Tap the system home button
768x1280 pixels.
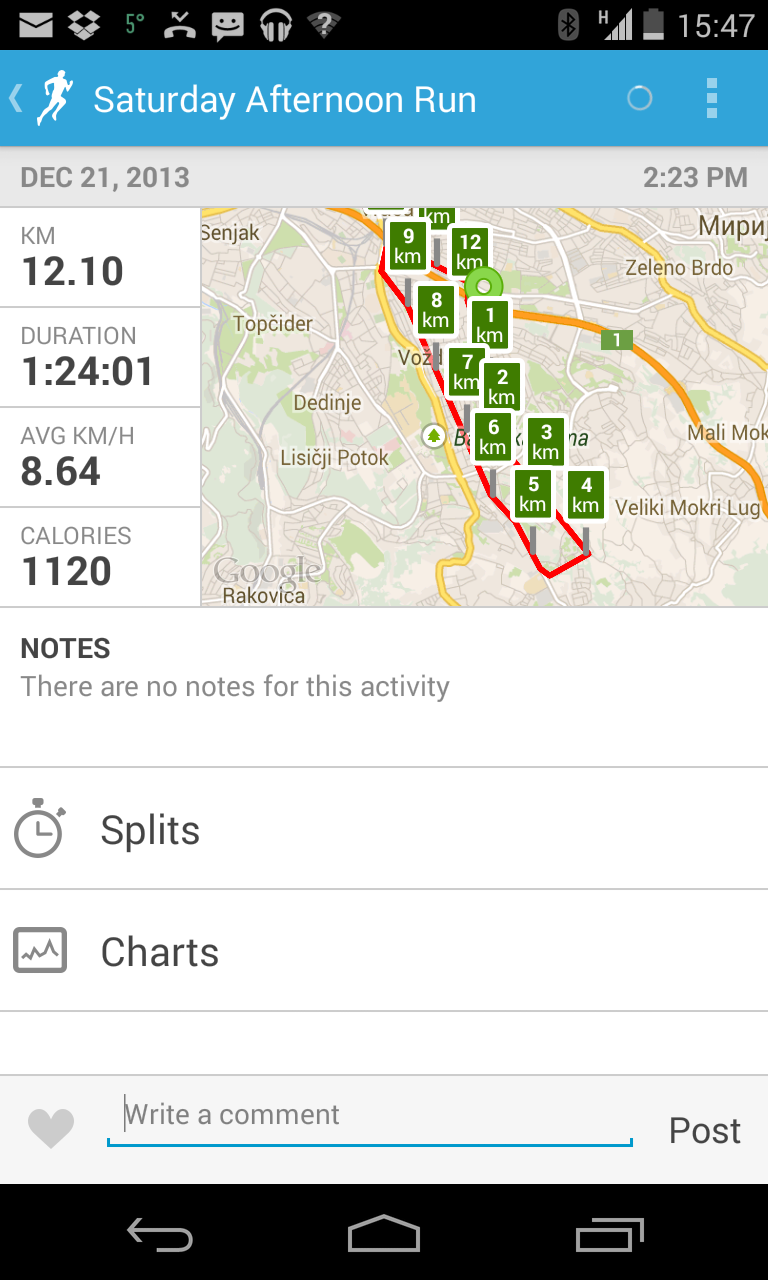(384, 1235)
